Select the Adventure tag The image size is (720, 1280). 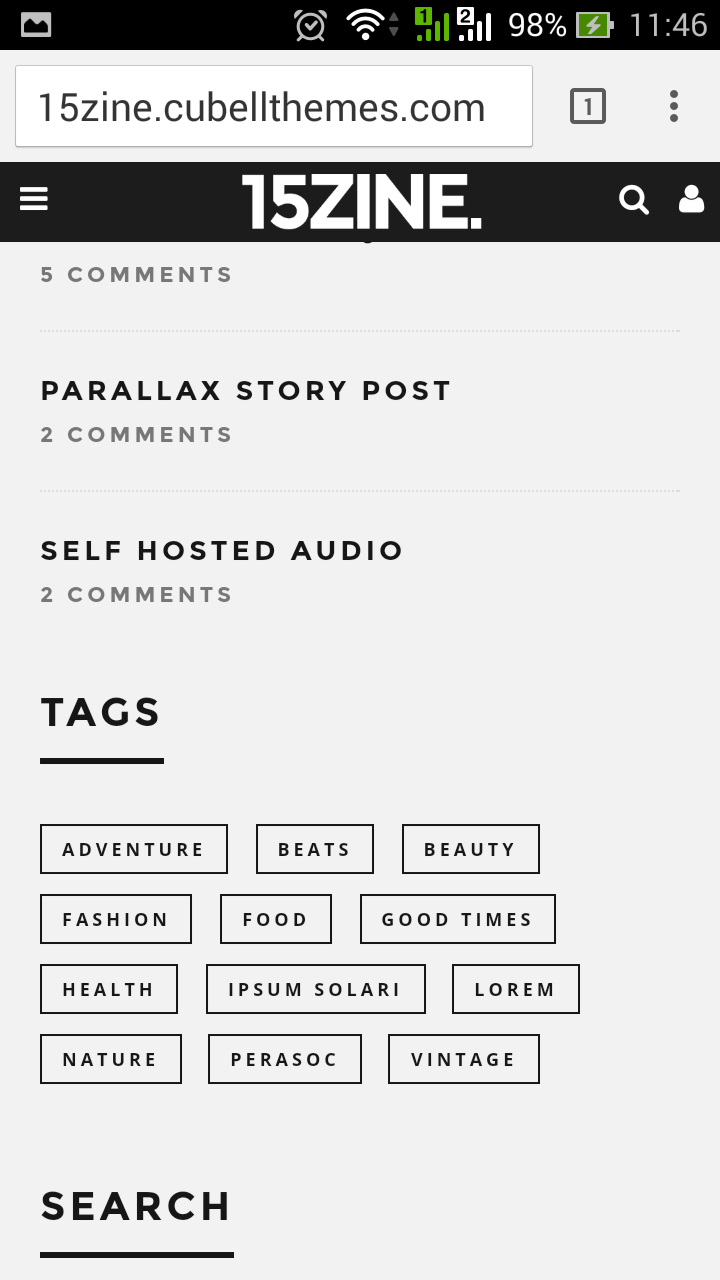click(134, 849)
